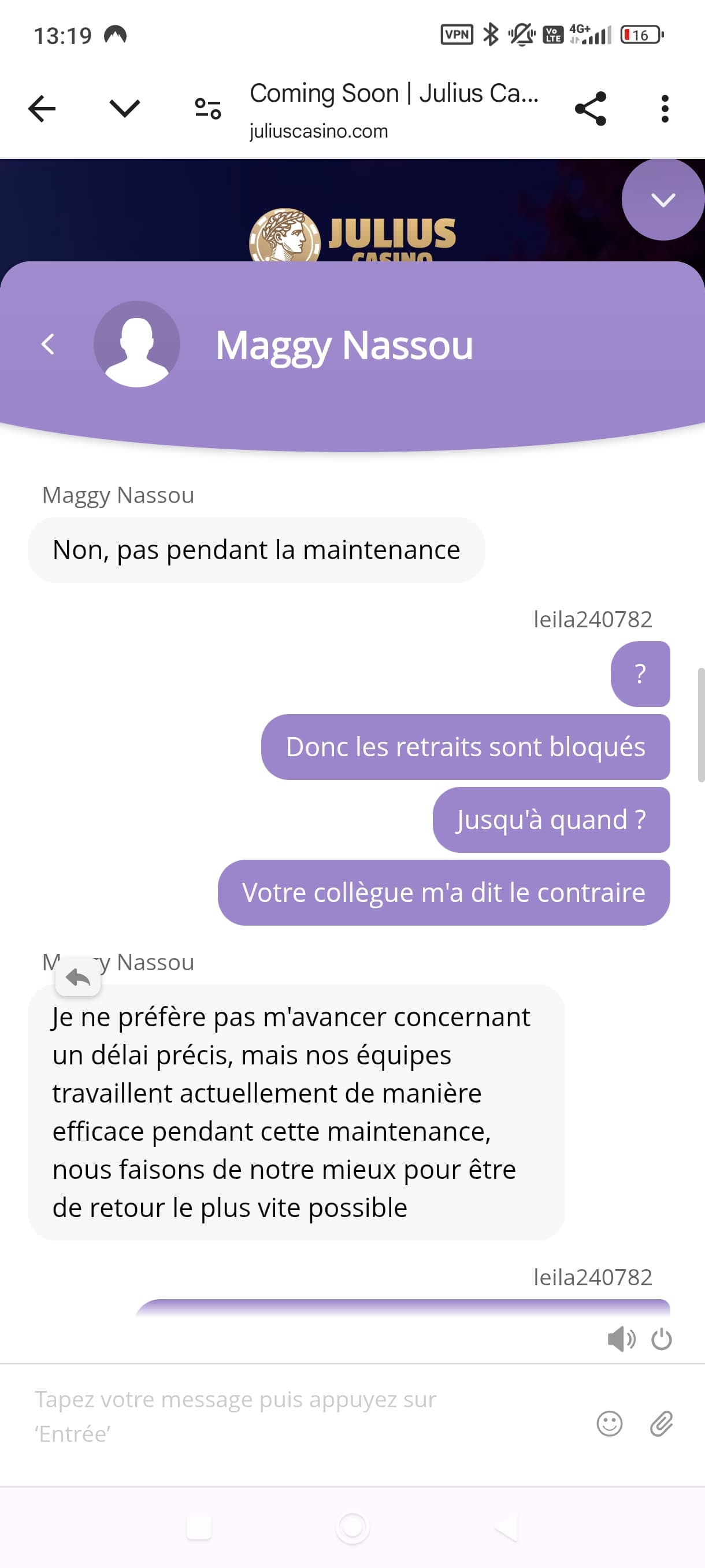This screenshot has height=1568, width=705.
Task: End the chat with the power icon
Action: point(661,1339)
